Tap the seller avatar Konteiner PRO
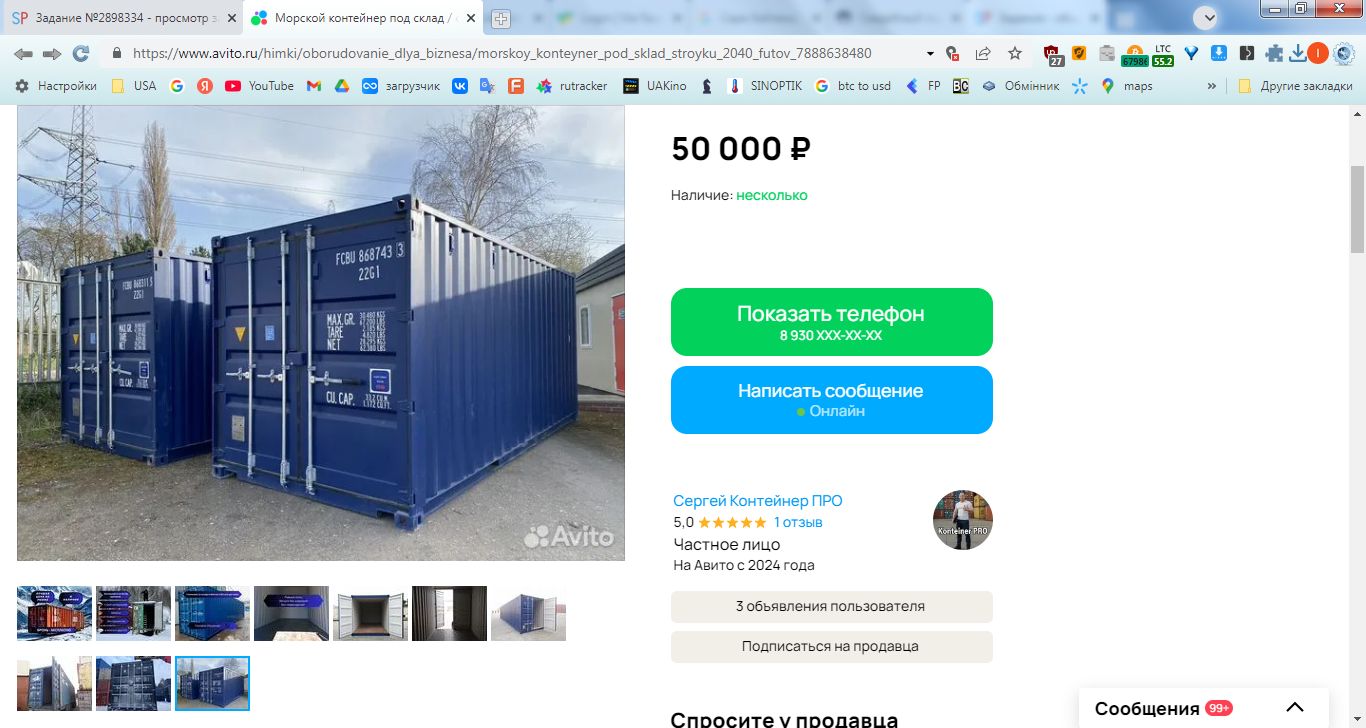This screenshot has width=1366, height=728. pos(962,520)
